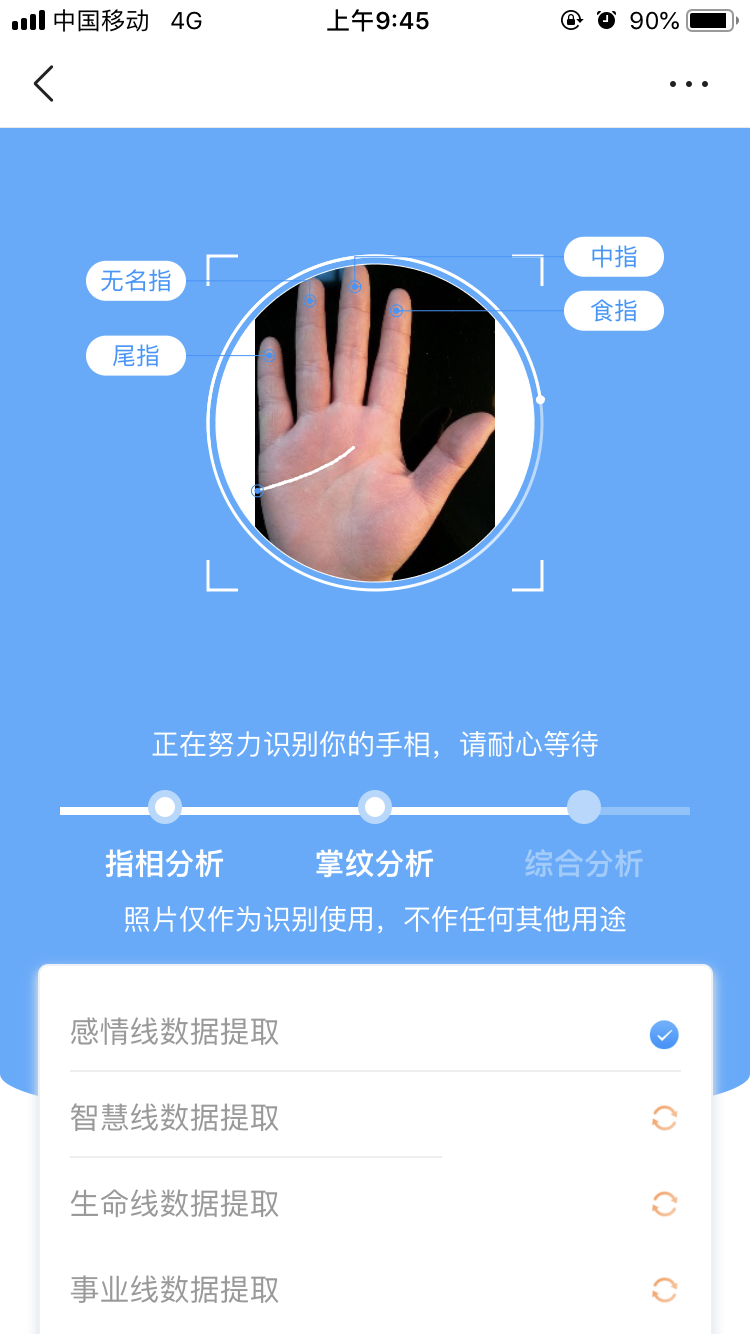Tap the 尾指 label bubble
750x1334 pixels.
pyautogui.click(x=135, y=355)
